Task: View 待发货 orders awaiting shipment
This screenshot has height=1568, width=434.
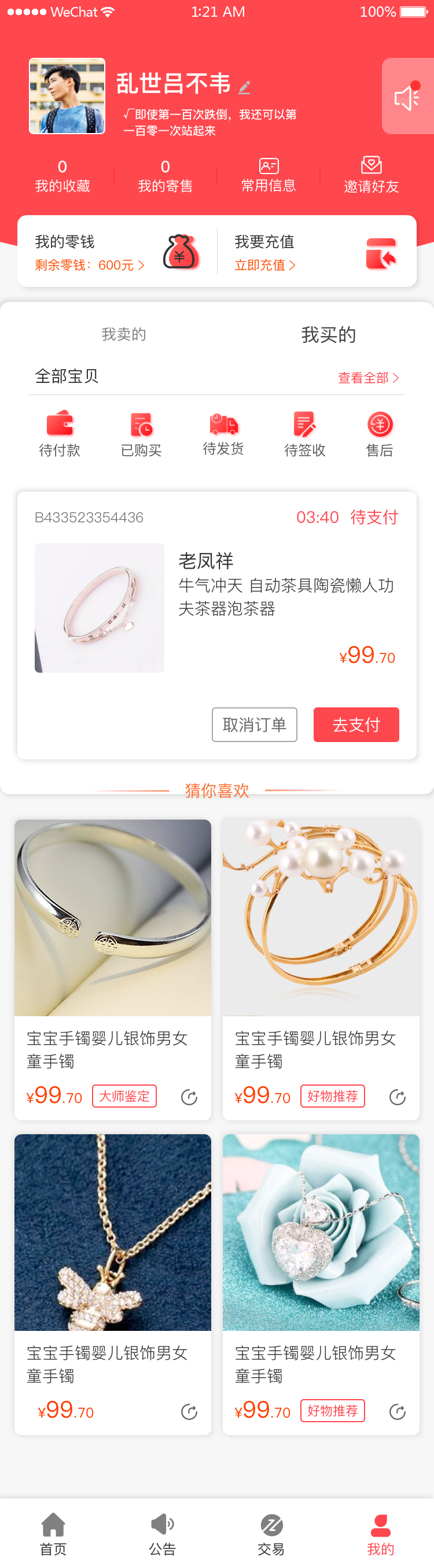Action: [223, 434]
